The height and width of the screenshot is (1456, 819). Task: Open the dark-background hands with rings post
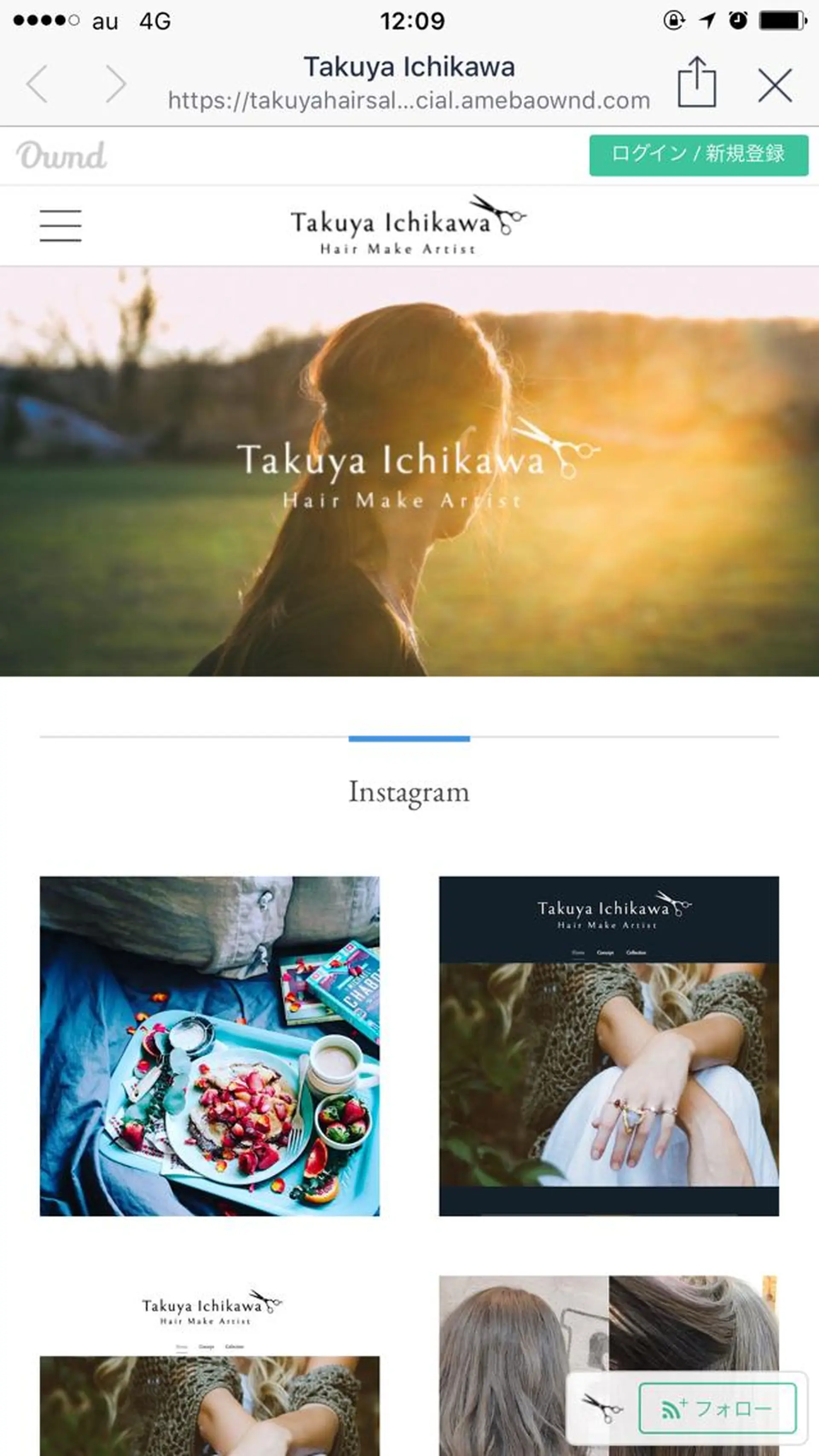pyautogui.click(x=609, y=1046)
